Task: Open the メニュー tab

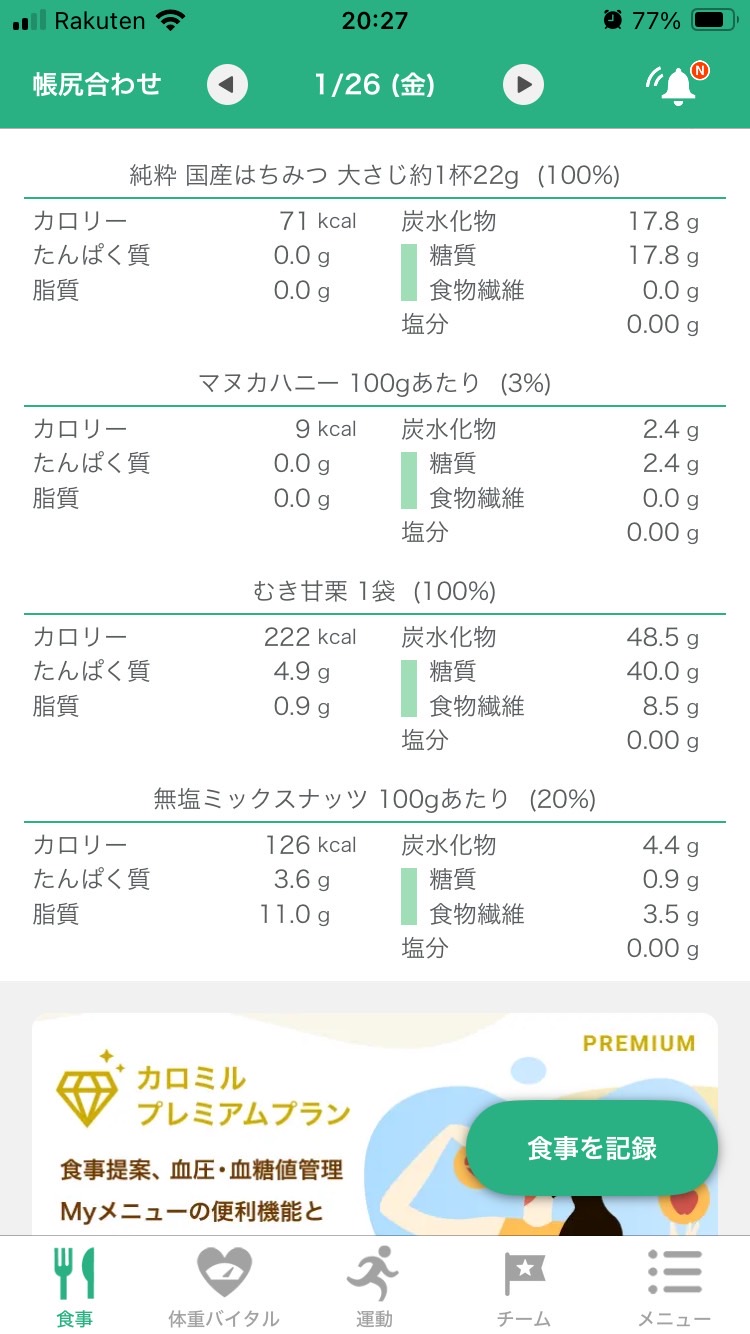Action: (x=674, y=1286)
